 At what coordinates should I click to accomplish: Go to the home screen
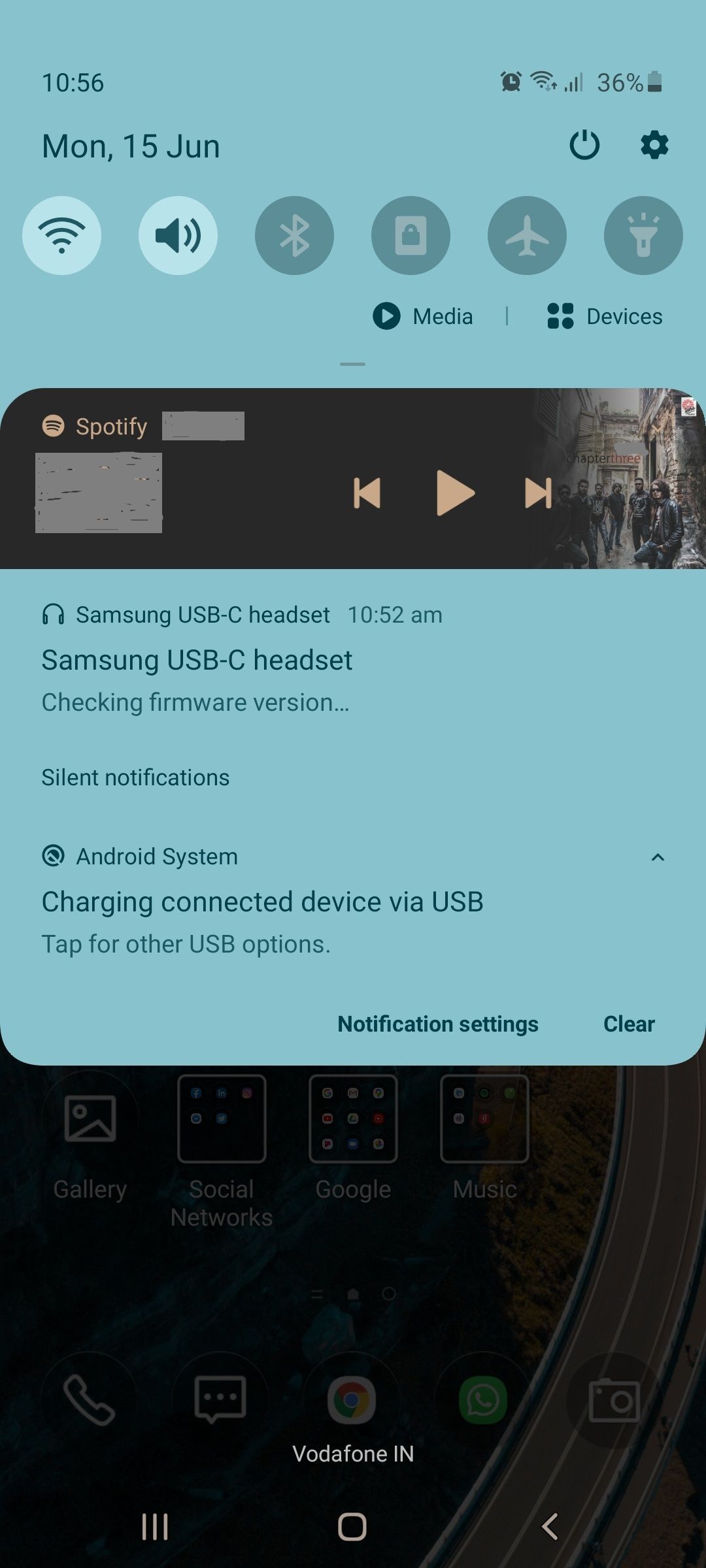(352, 1527)
